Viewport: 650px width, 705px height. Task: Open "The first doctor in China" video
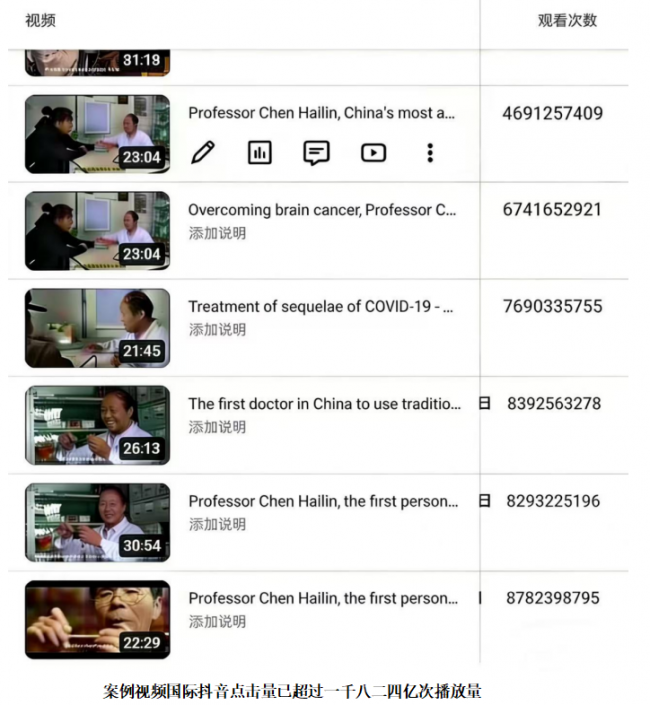324,404
